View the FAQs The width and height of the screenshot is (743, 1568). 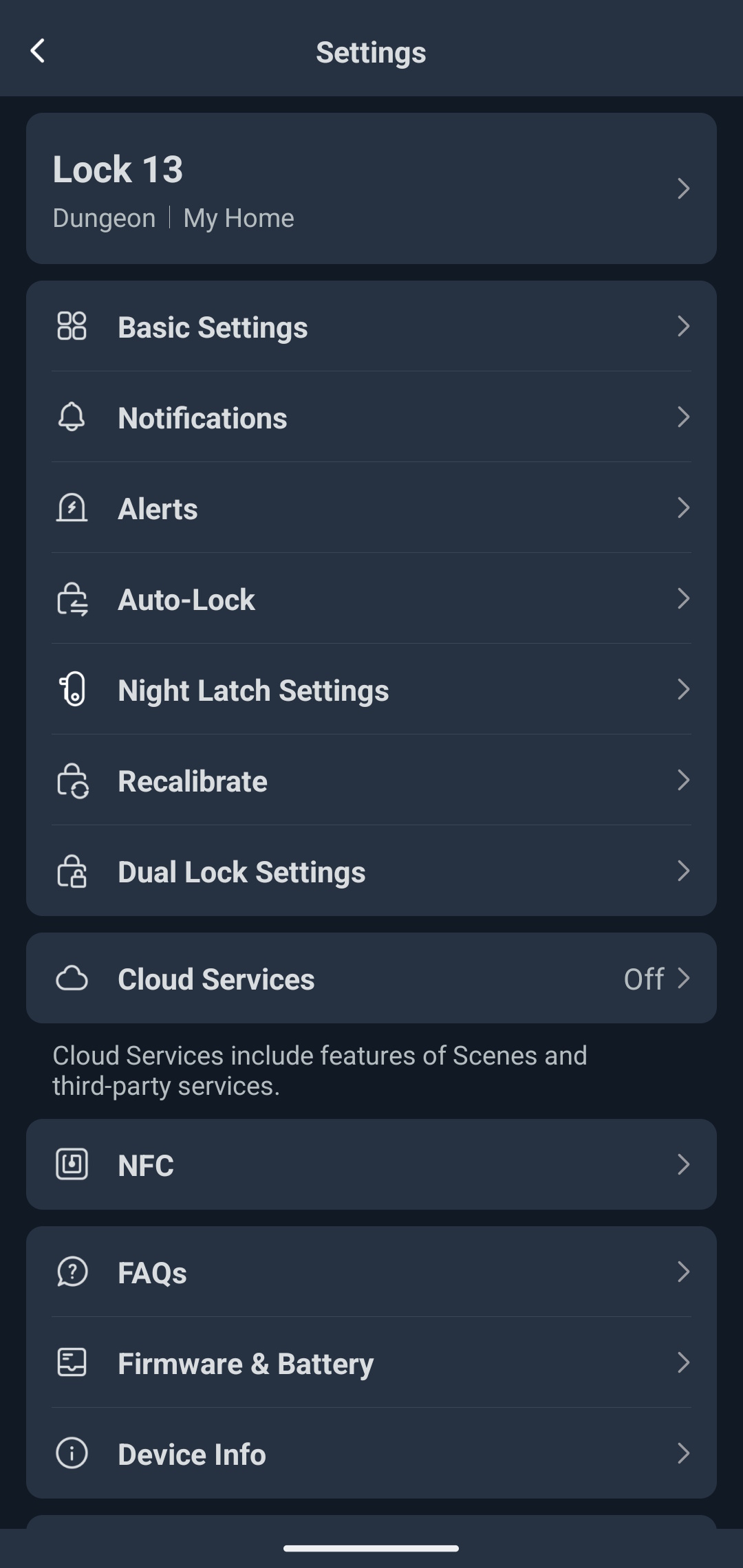tap(371, 1272)
